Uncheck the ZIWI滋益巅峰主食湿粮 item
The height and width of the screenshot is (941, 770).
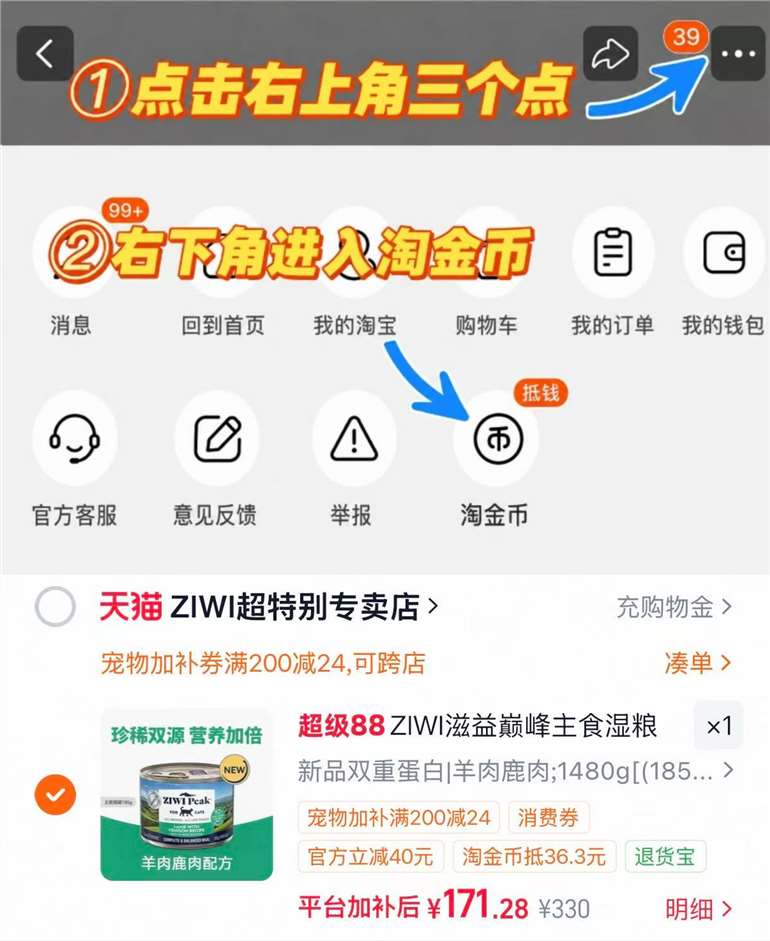tap(55, 795)
